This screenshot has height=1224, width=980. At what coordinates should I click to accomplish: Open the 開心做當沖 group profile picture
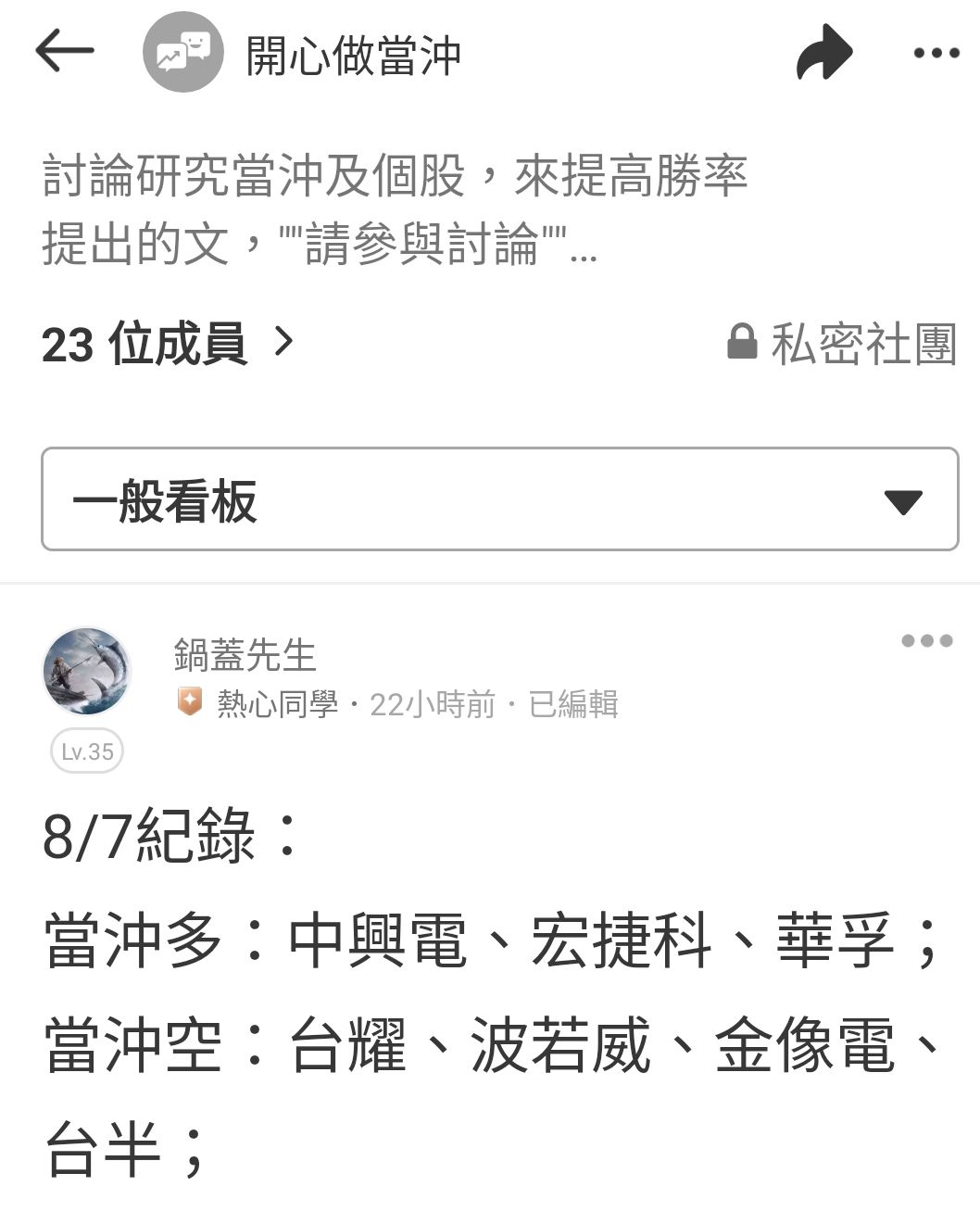(x=185, y=54)
